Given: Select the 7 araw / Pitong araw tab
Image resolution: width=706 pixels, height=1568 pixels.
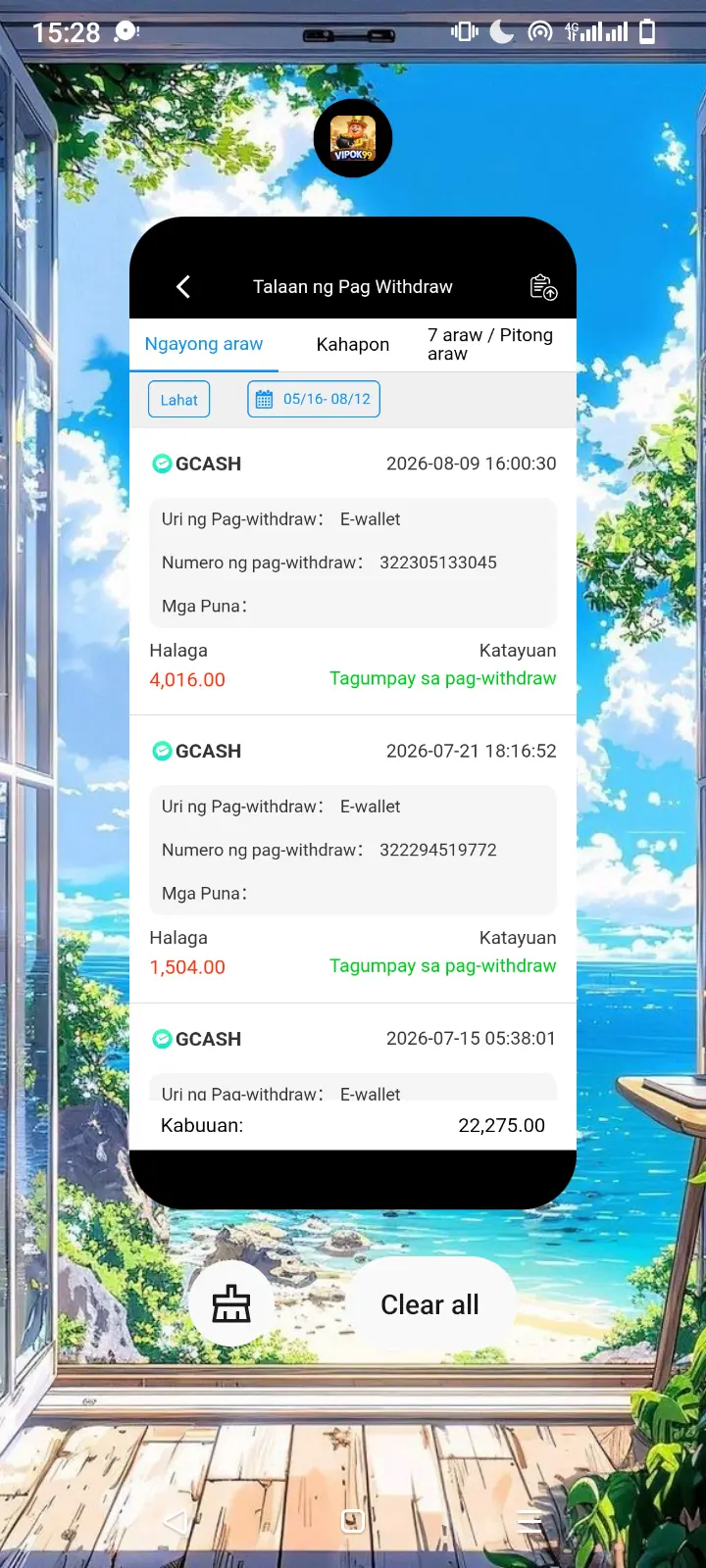Looking at the screenshot, I should (492, 344).
